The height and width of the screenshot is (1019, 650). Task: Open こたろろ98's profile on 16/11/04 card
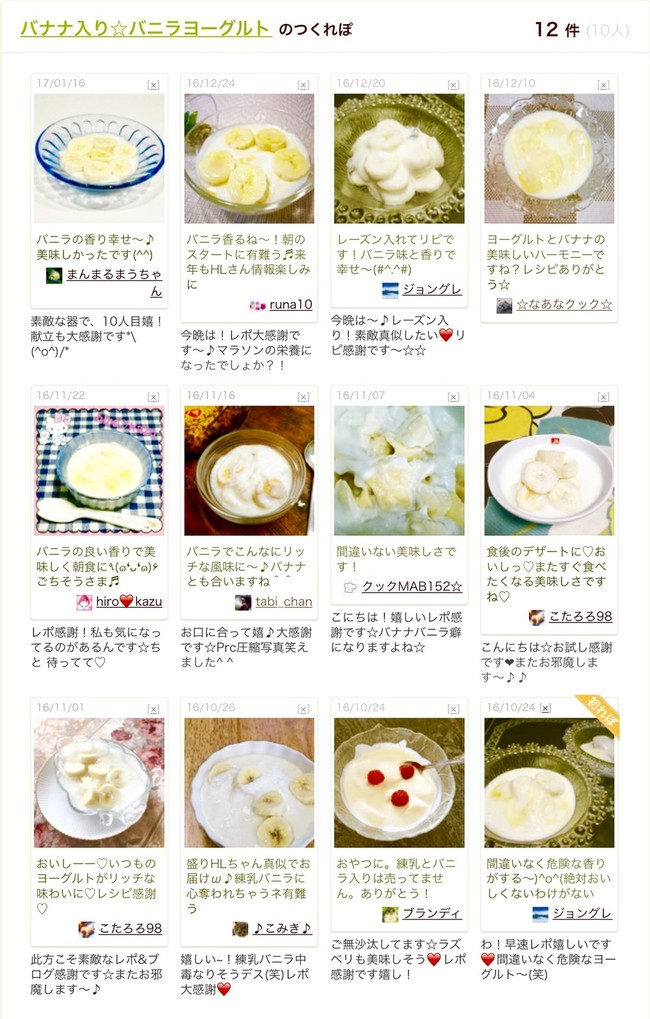coord(580,616)
